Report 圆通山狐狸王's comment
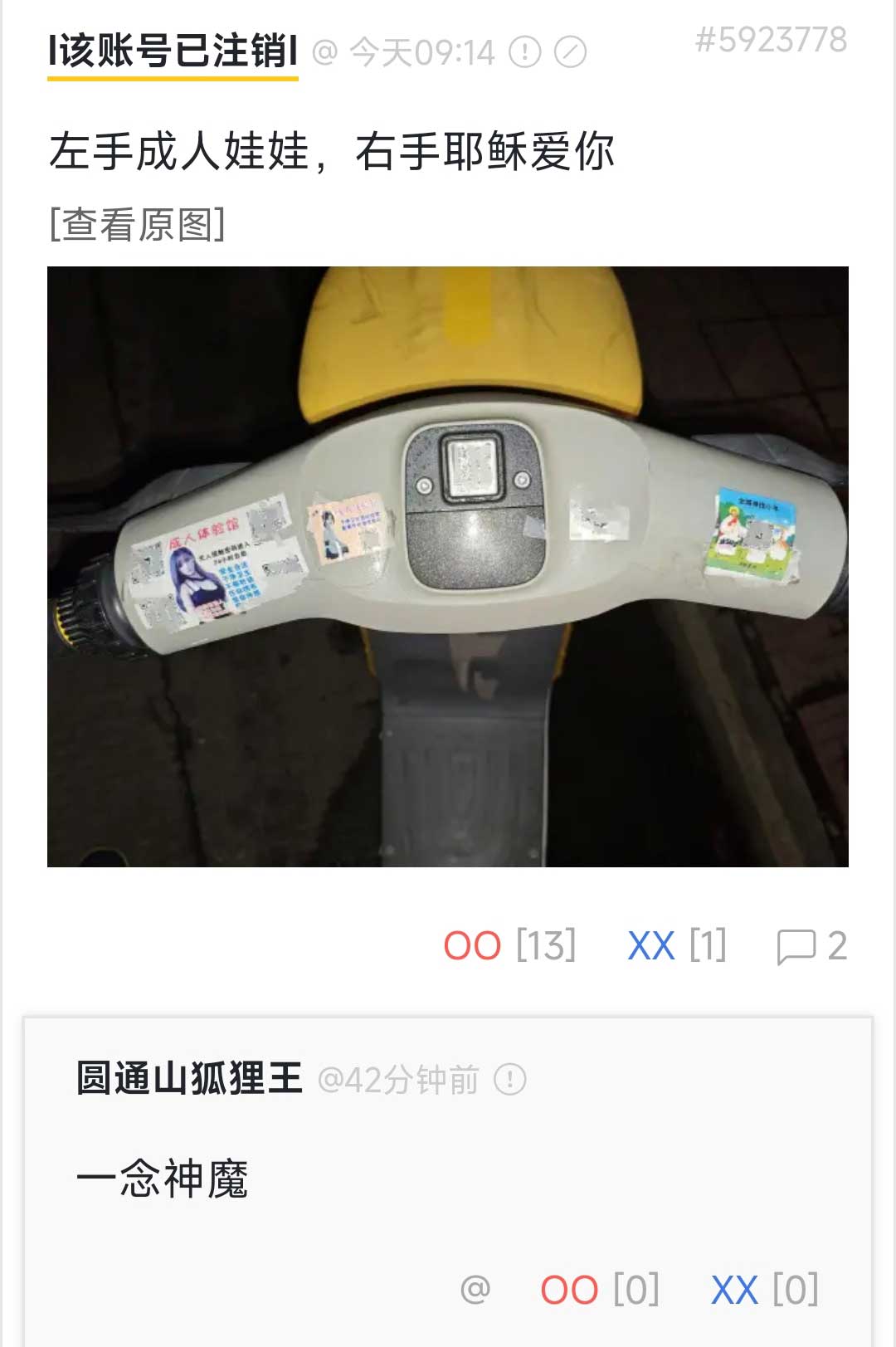This screenshot has width=896, height=1347. tap(510, 1080)
